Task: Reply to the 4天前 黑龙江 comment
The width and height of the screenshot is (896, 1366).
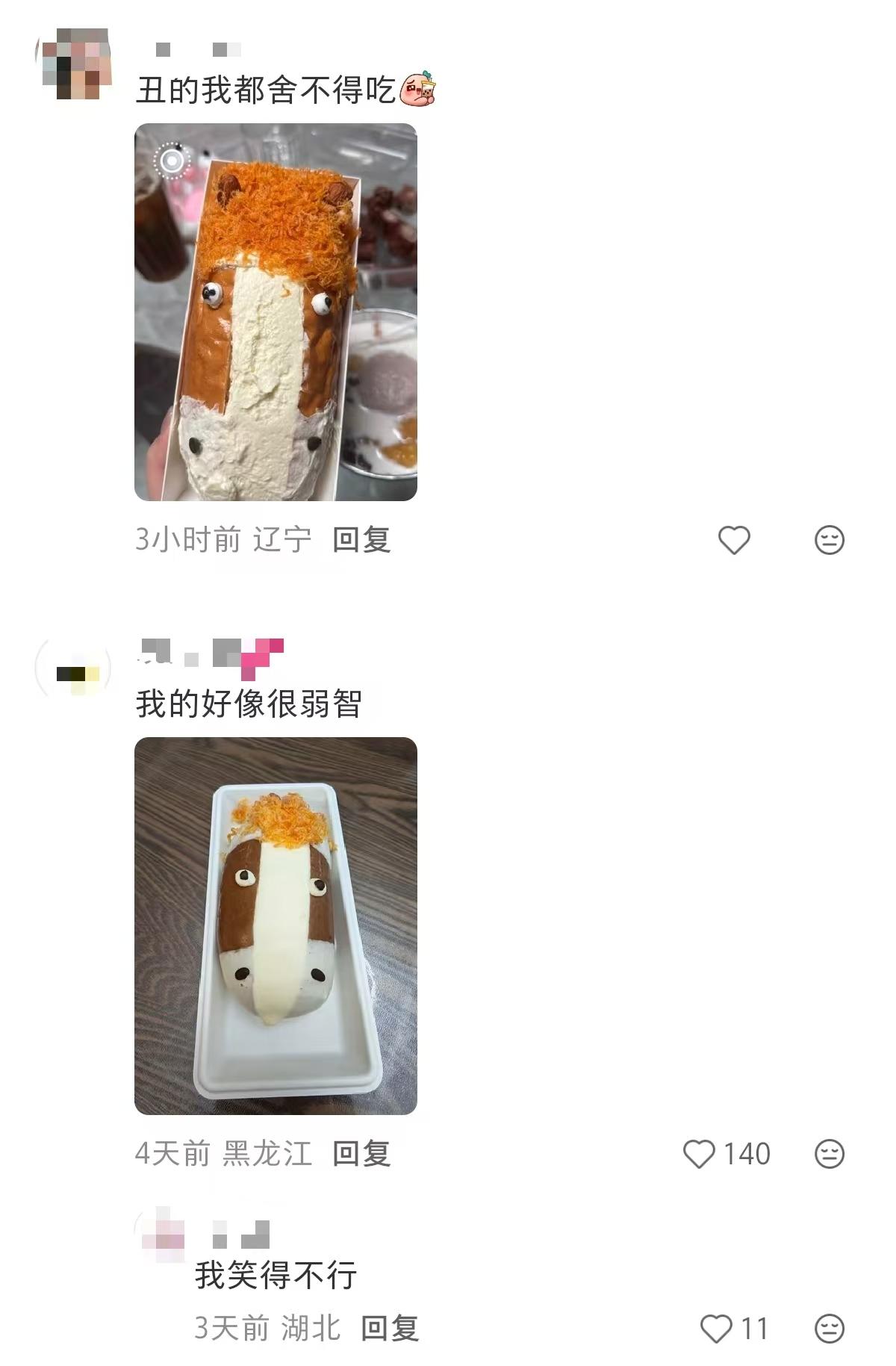Action: coord(361,1154)
